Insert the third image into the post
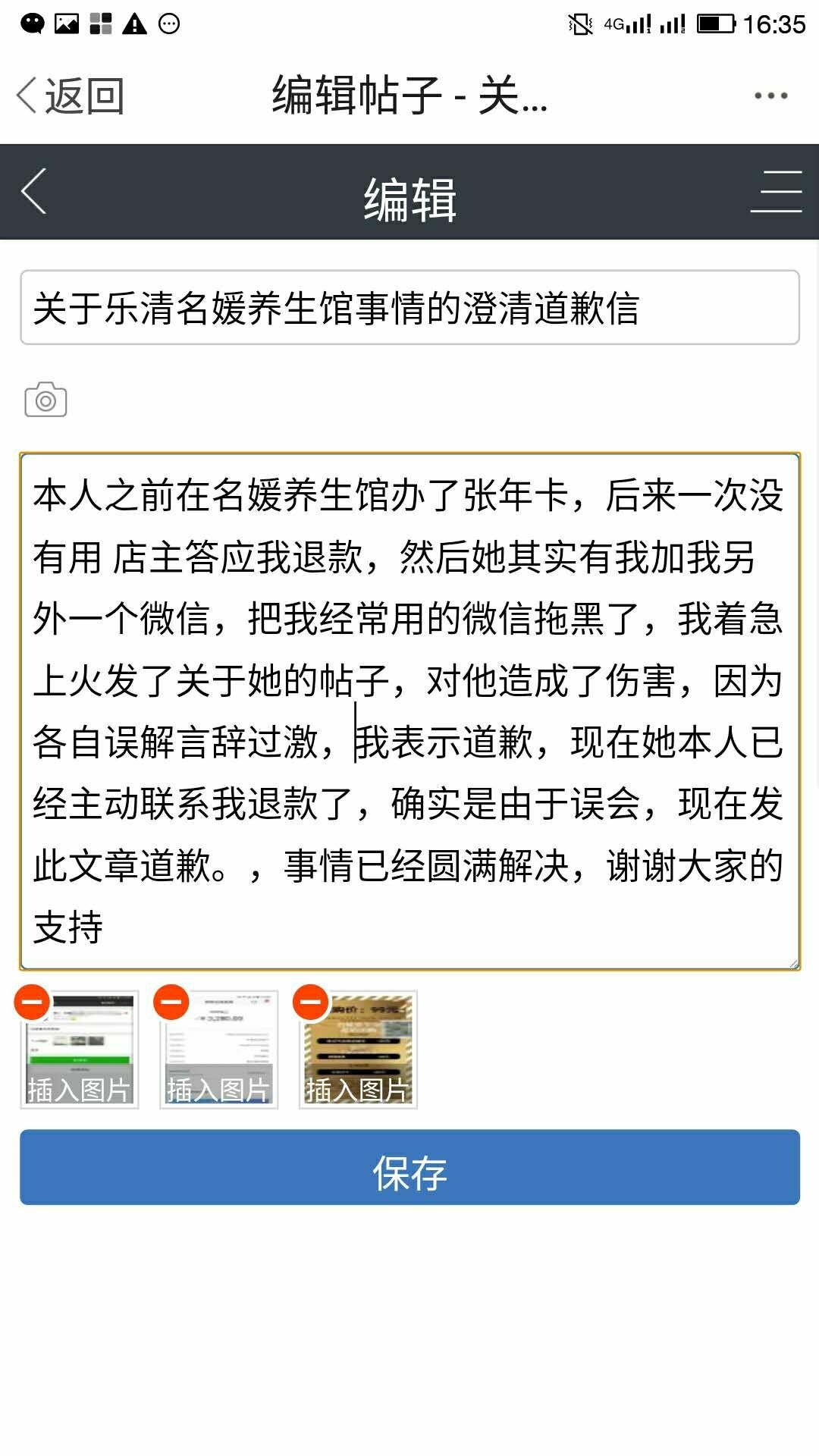The height and width of the screenshot is (1456, 819). (x=358, y=1090)
